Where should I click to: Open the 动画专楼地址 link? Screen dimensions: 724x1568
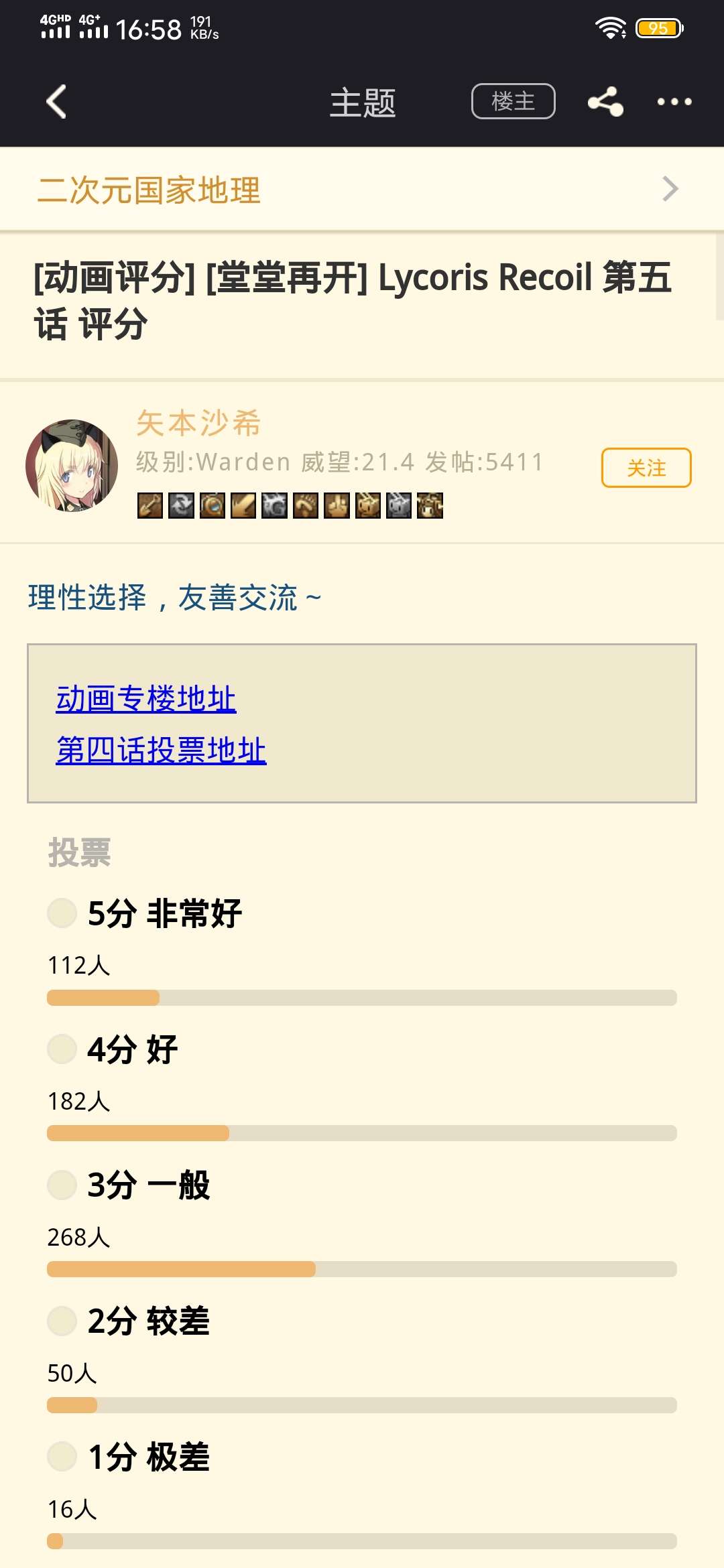(146, 699)
